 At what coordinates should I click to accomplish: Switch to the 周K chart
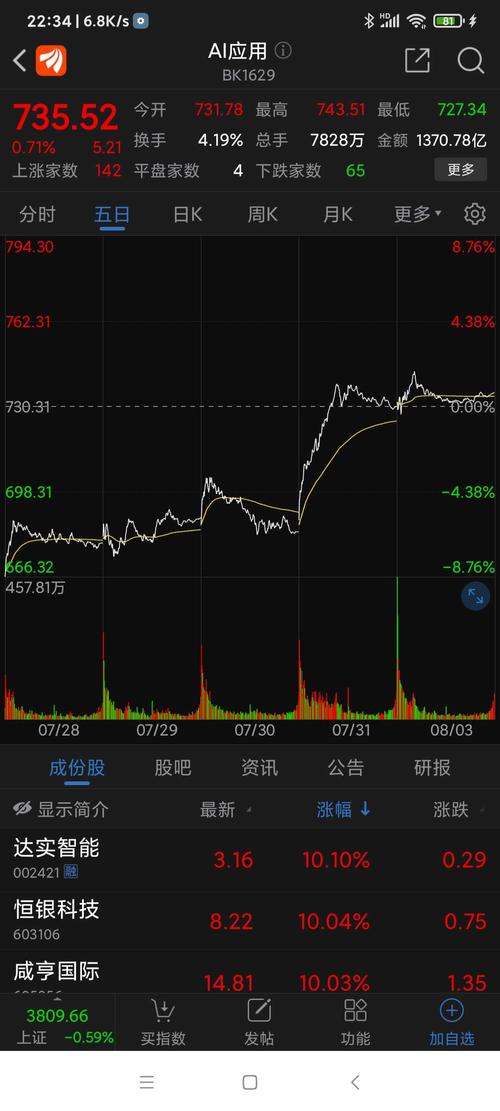pos(262,214)
